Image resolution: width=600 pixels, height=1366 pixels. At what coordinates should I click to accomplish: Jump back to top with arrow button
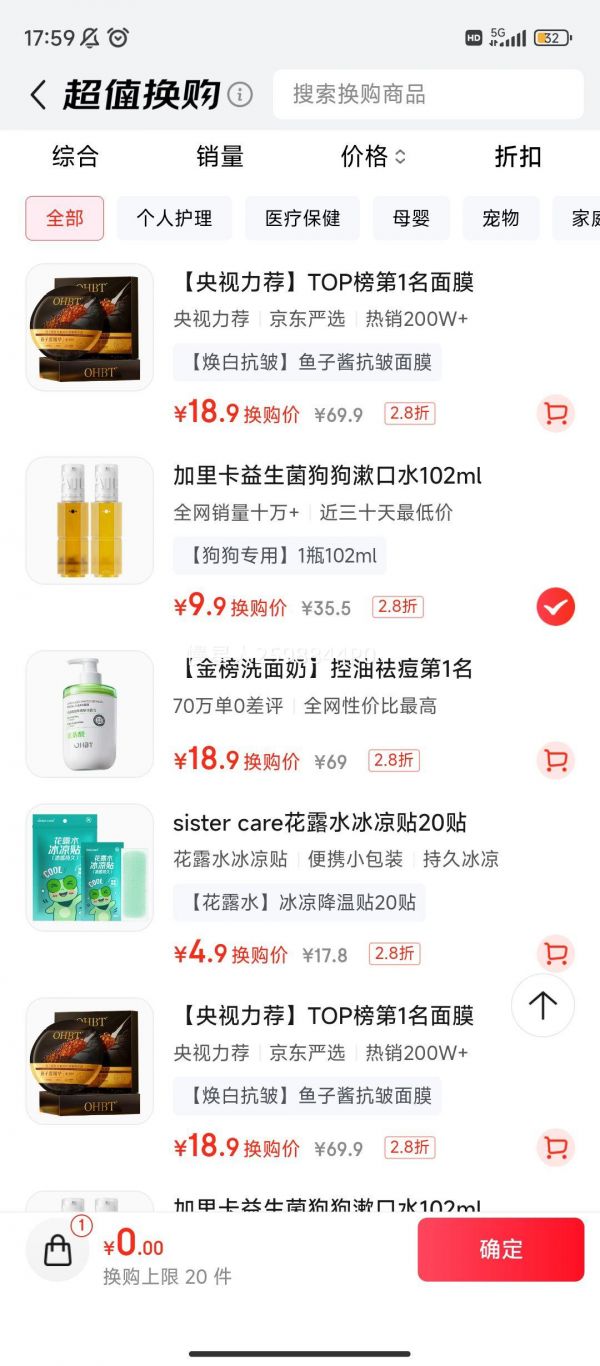542,1005
